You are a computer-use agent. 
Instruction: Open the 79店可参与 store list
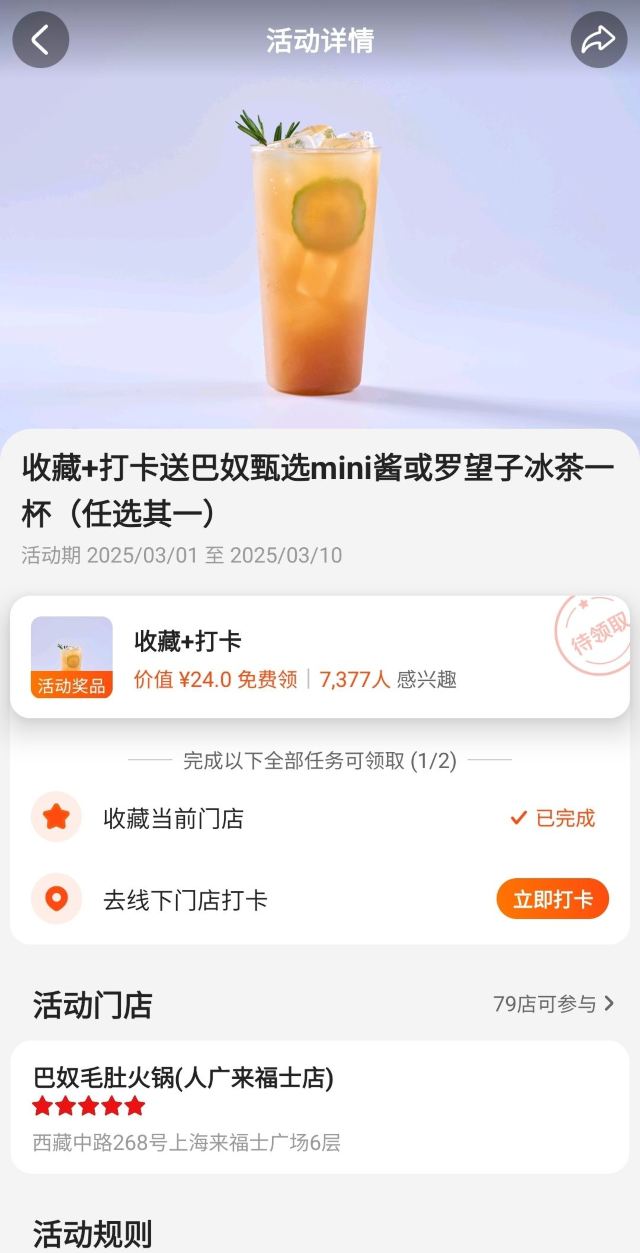pyautogui.click(x=554, y=1003)
